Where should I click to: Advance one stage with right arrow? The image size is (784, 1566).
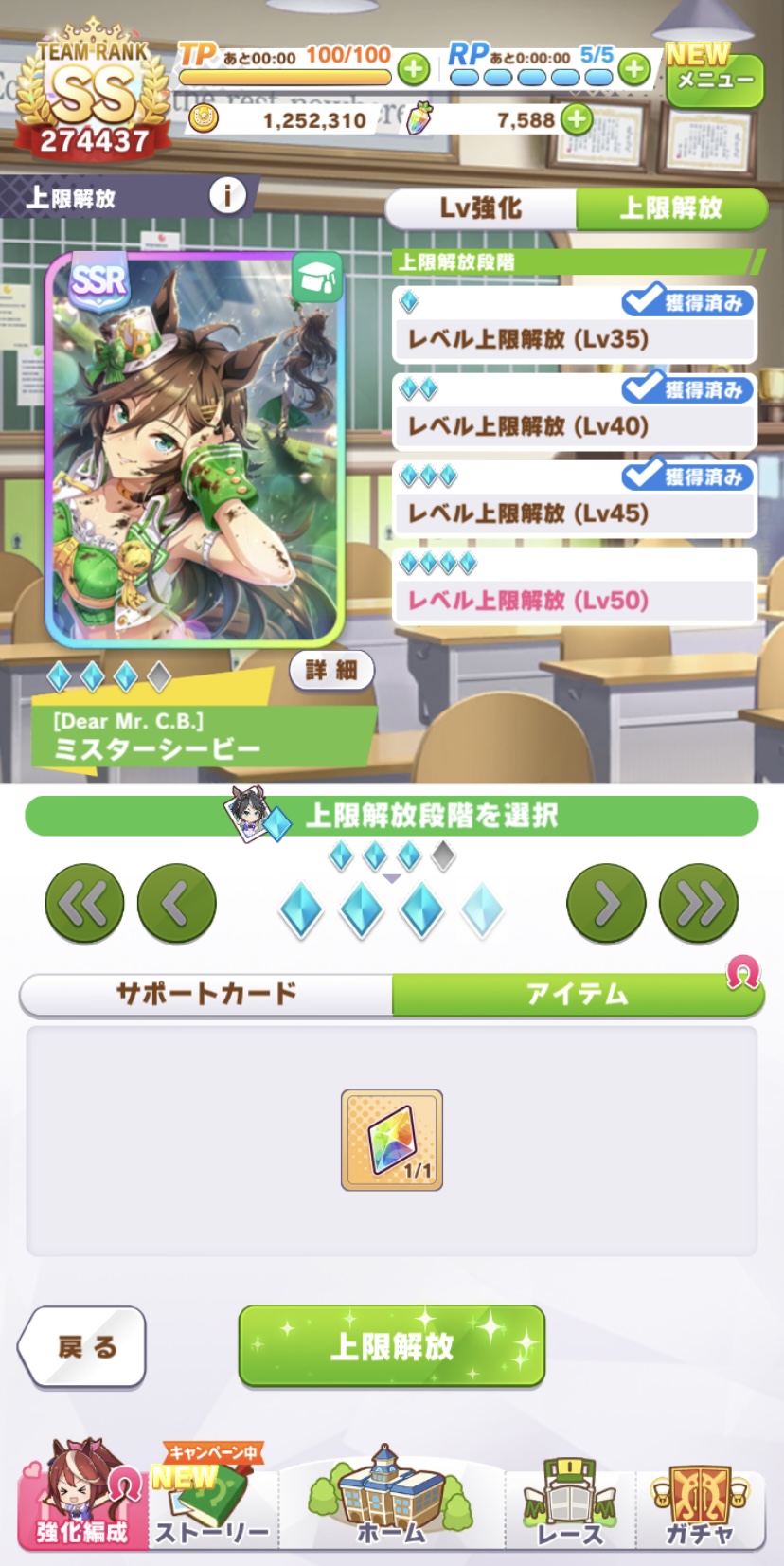coord(606,904)
